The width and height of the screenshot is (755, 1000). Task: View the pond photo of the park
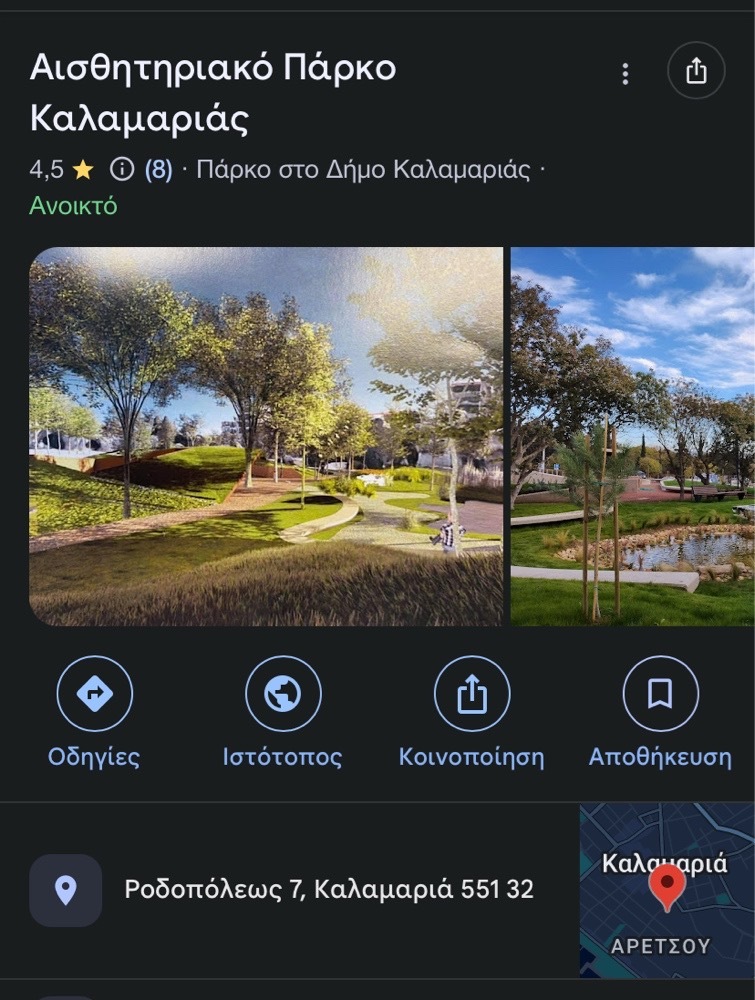[x=632, y=436]
